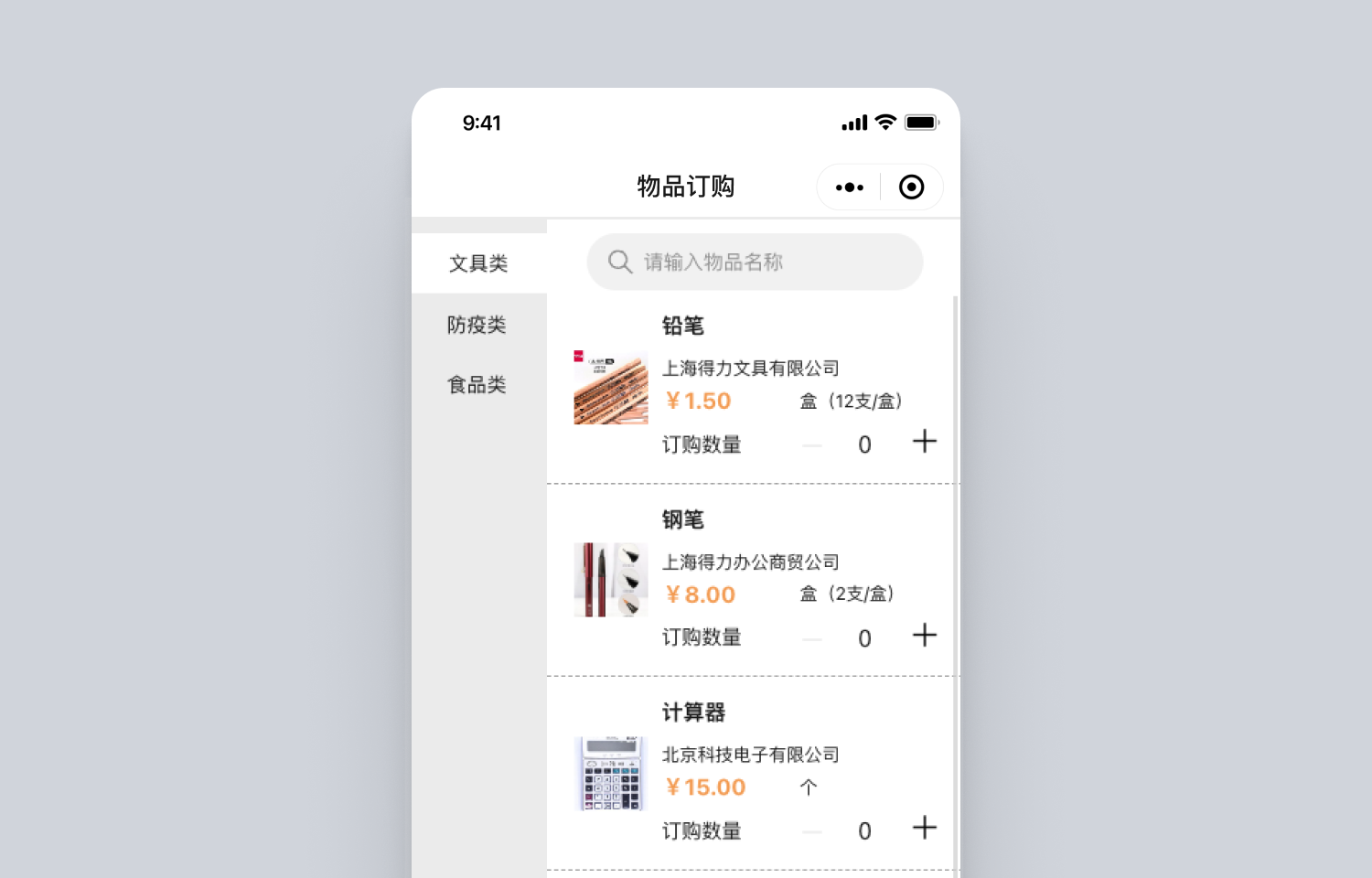Decrease 铅笔 order quantity with minus
Image resolution: width=1372 pixels, height=878 pixels.
(811, 445)
